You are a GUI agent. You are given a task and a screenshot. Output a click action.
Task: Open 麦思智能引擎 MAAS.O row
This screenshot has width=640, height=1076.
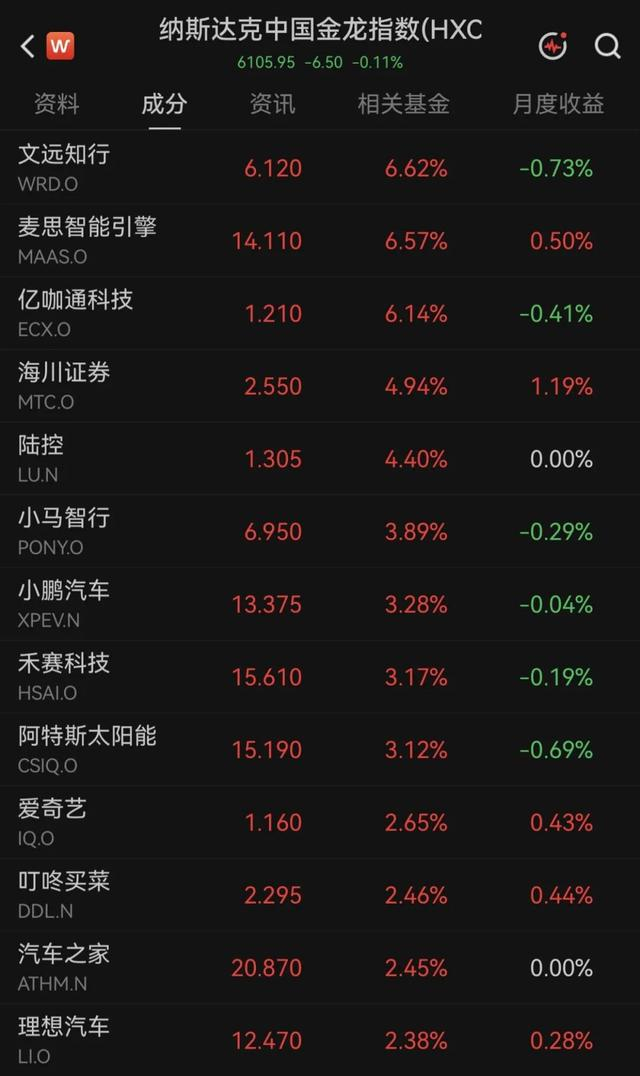[320, 240]
